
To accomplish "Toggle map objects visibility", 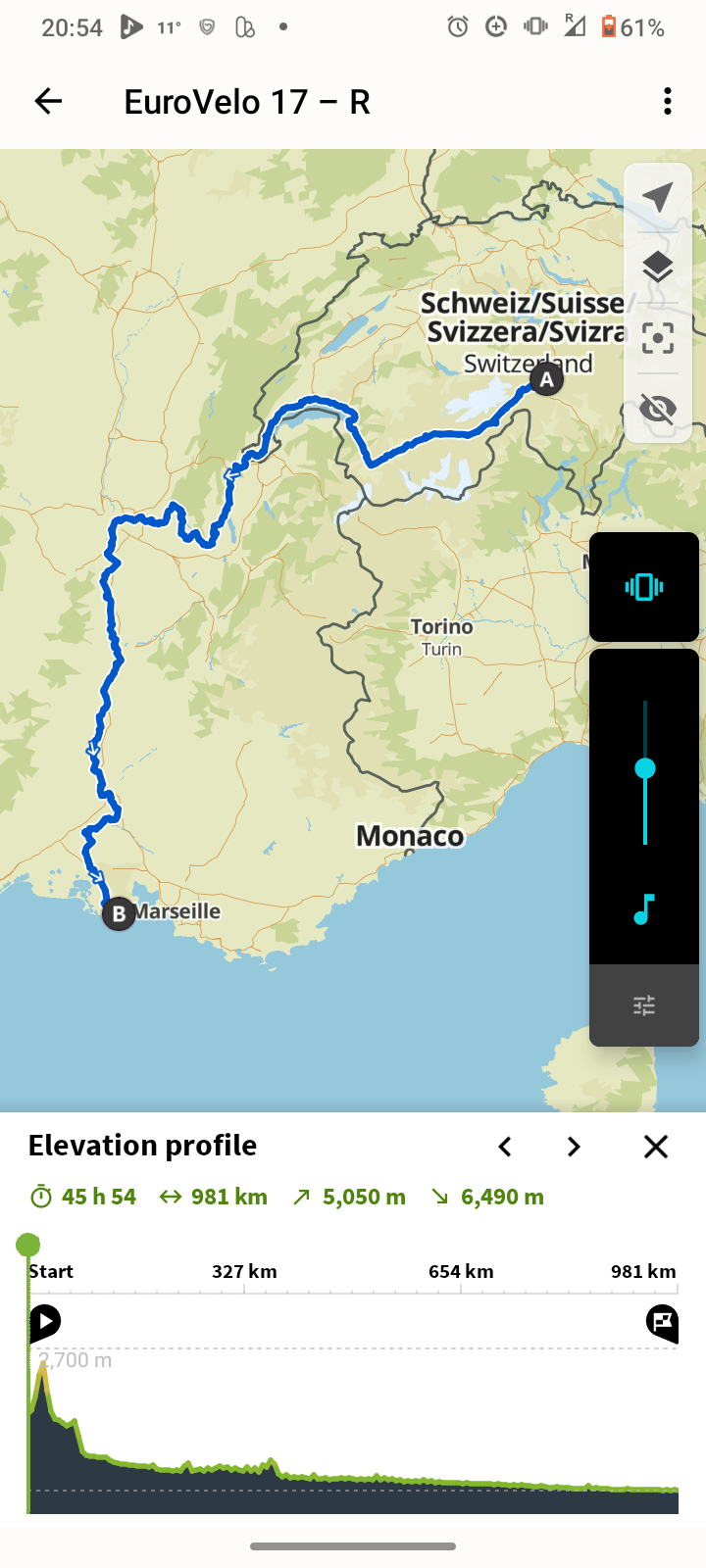I will [658, 408].
